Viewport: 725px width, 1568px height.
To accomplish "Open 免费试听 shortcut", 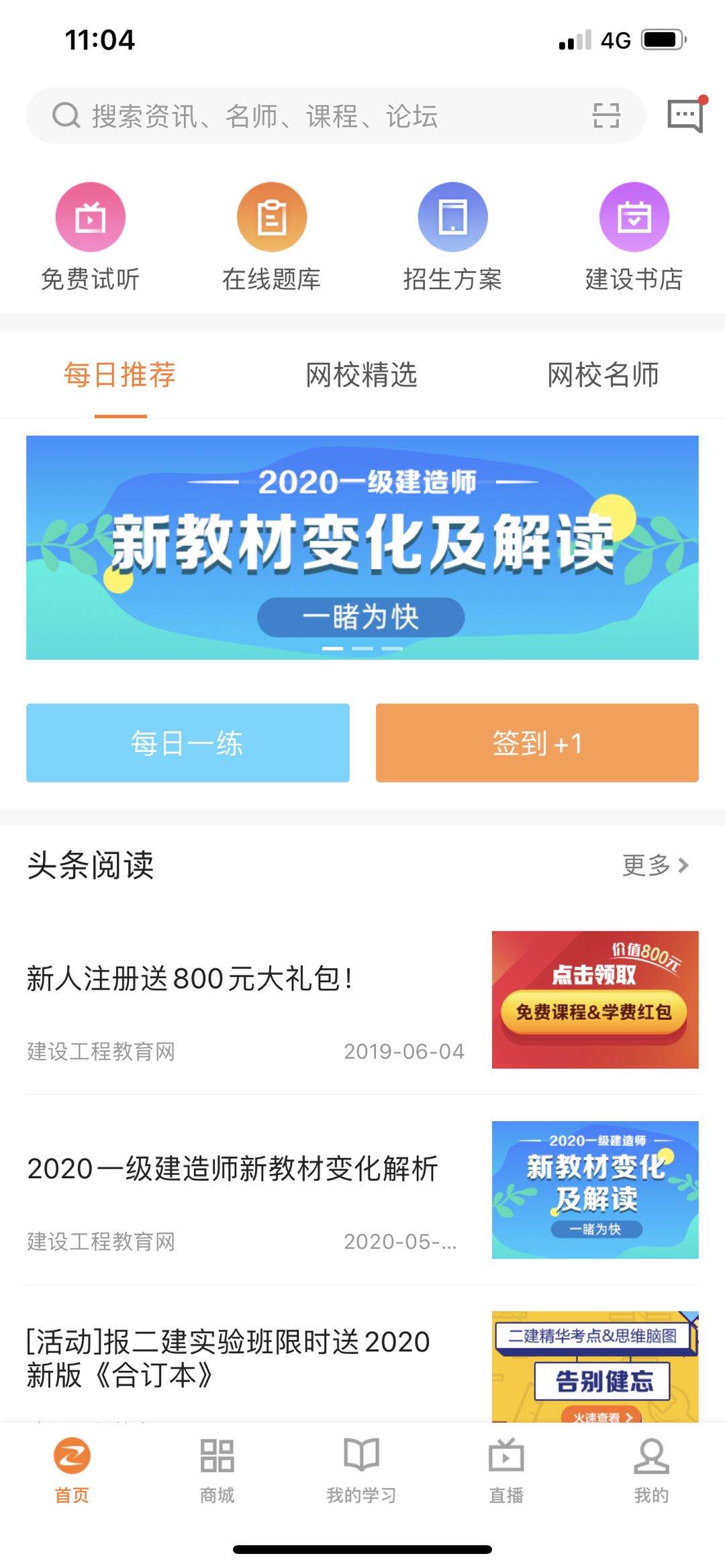I will coord(91,236).
